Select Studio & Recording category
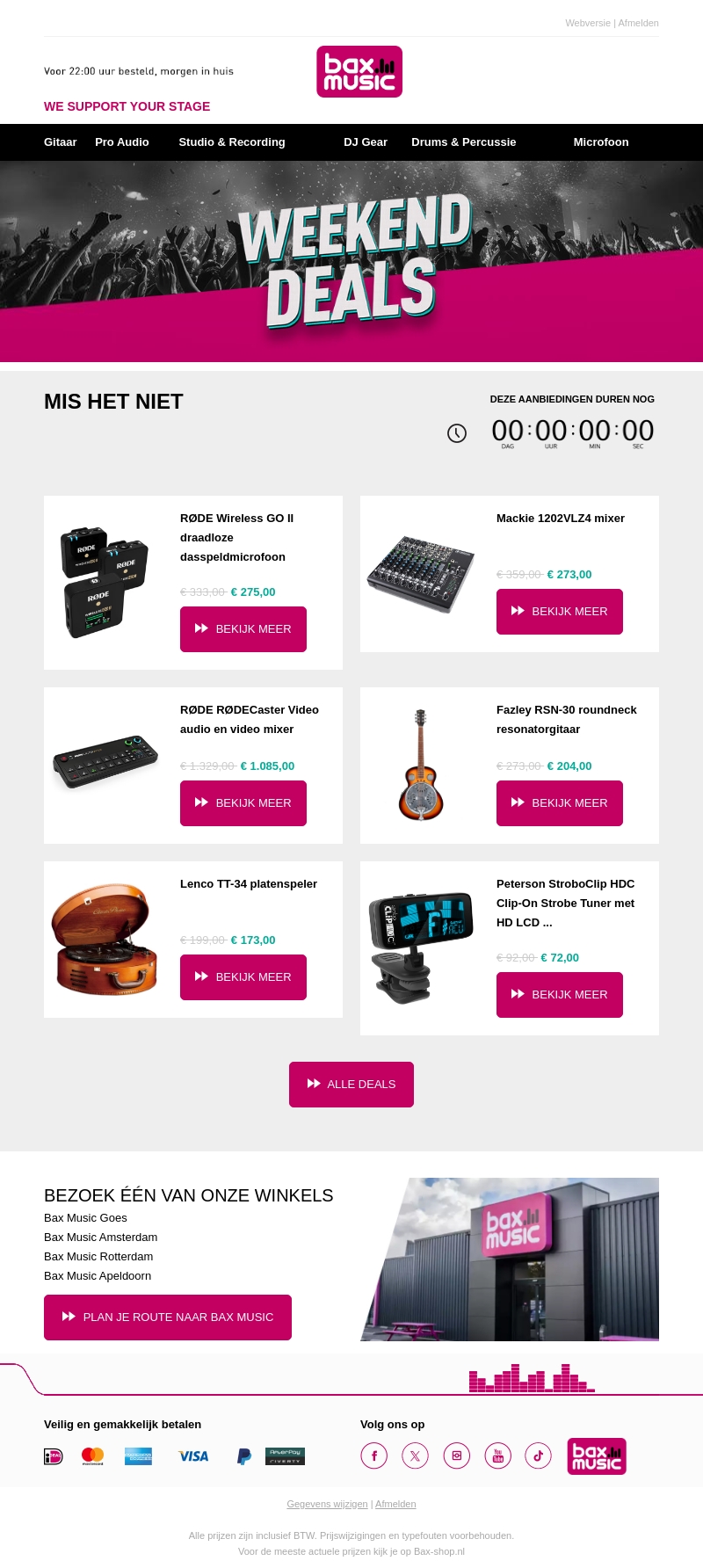This screenshot has width=703, height=1568. [x=232, y=142]
